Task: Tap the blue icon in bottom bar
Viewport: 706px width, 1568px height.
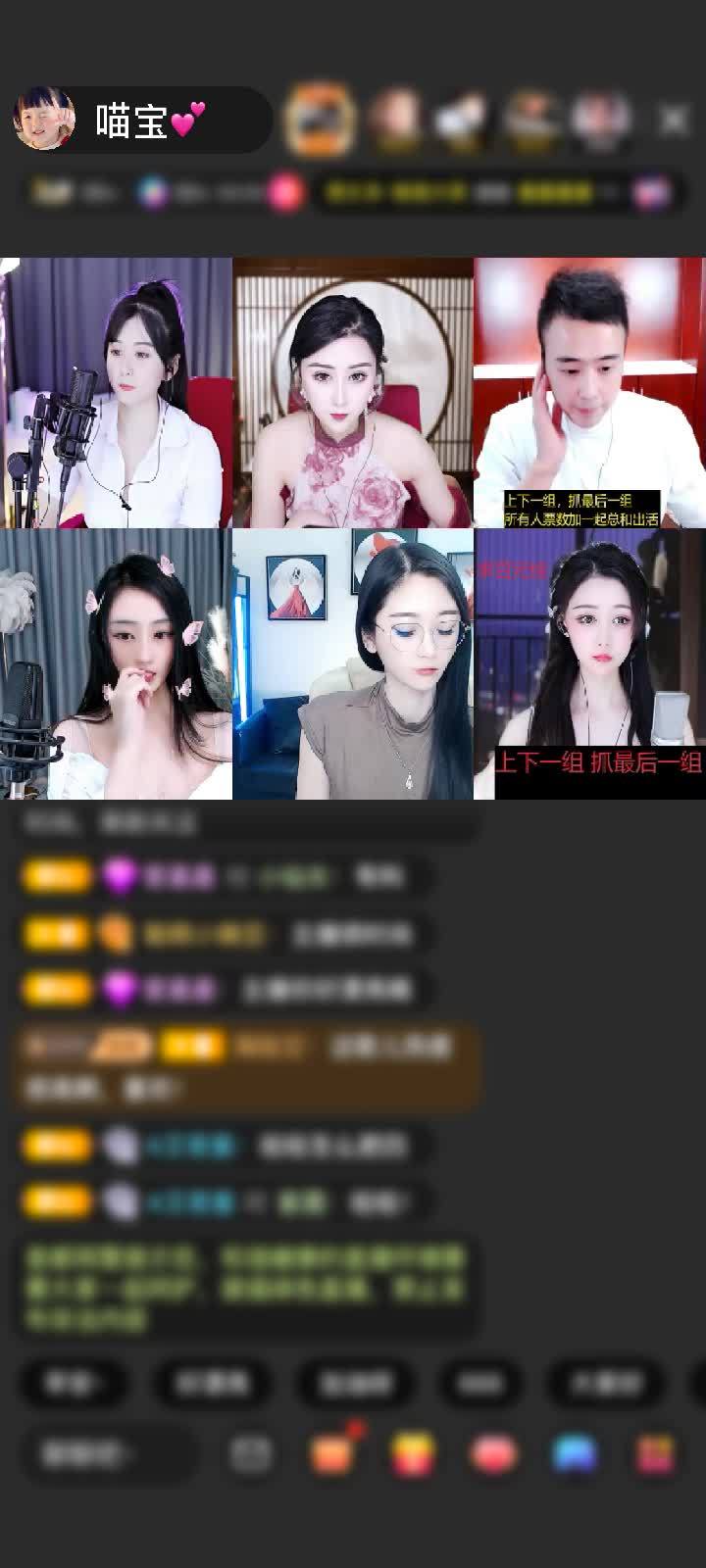Action: pos(575,1454)
